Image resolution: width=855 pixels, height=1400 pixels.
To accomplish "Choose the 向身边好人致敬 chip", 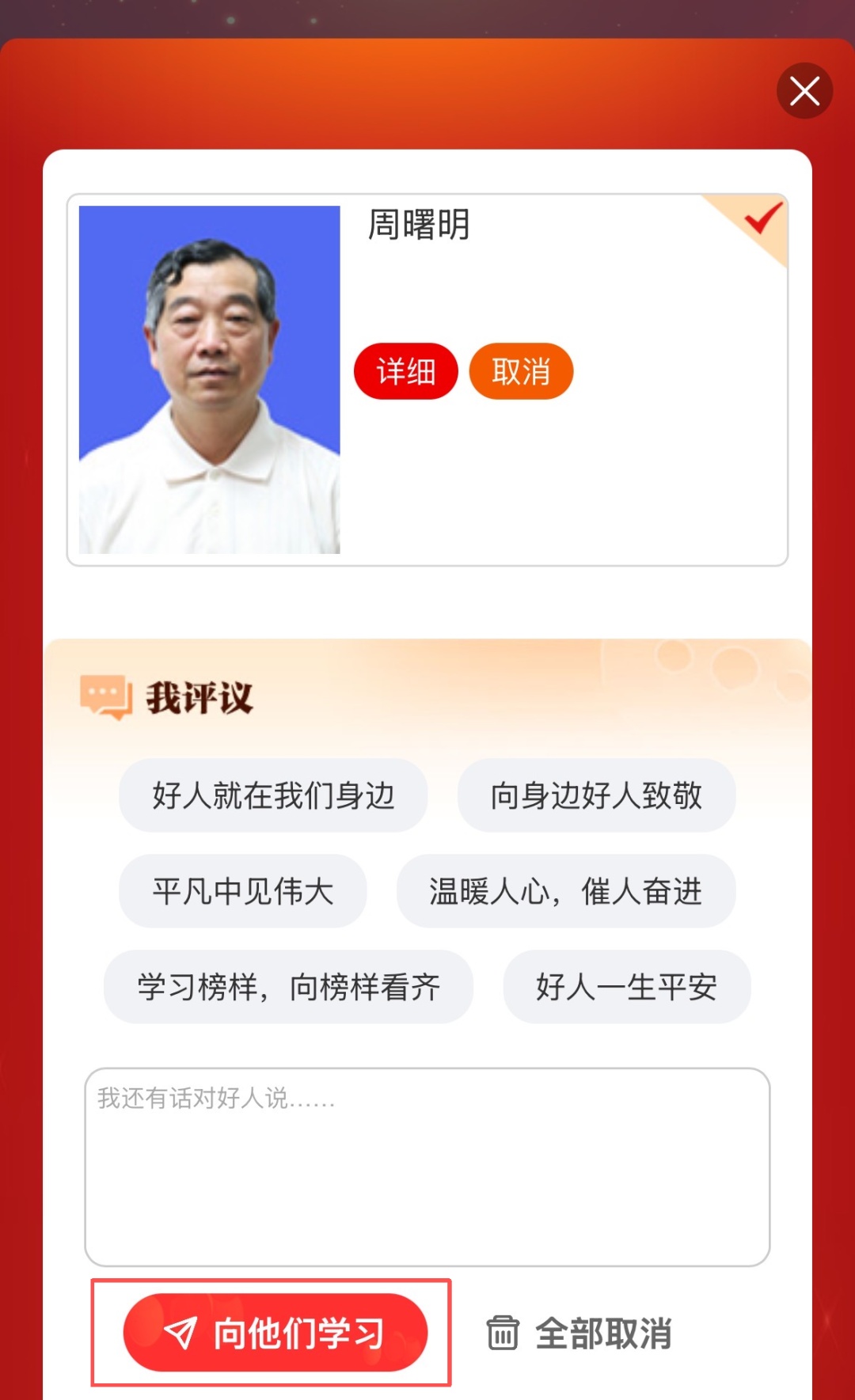I will 596,795.
